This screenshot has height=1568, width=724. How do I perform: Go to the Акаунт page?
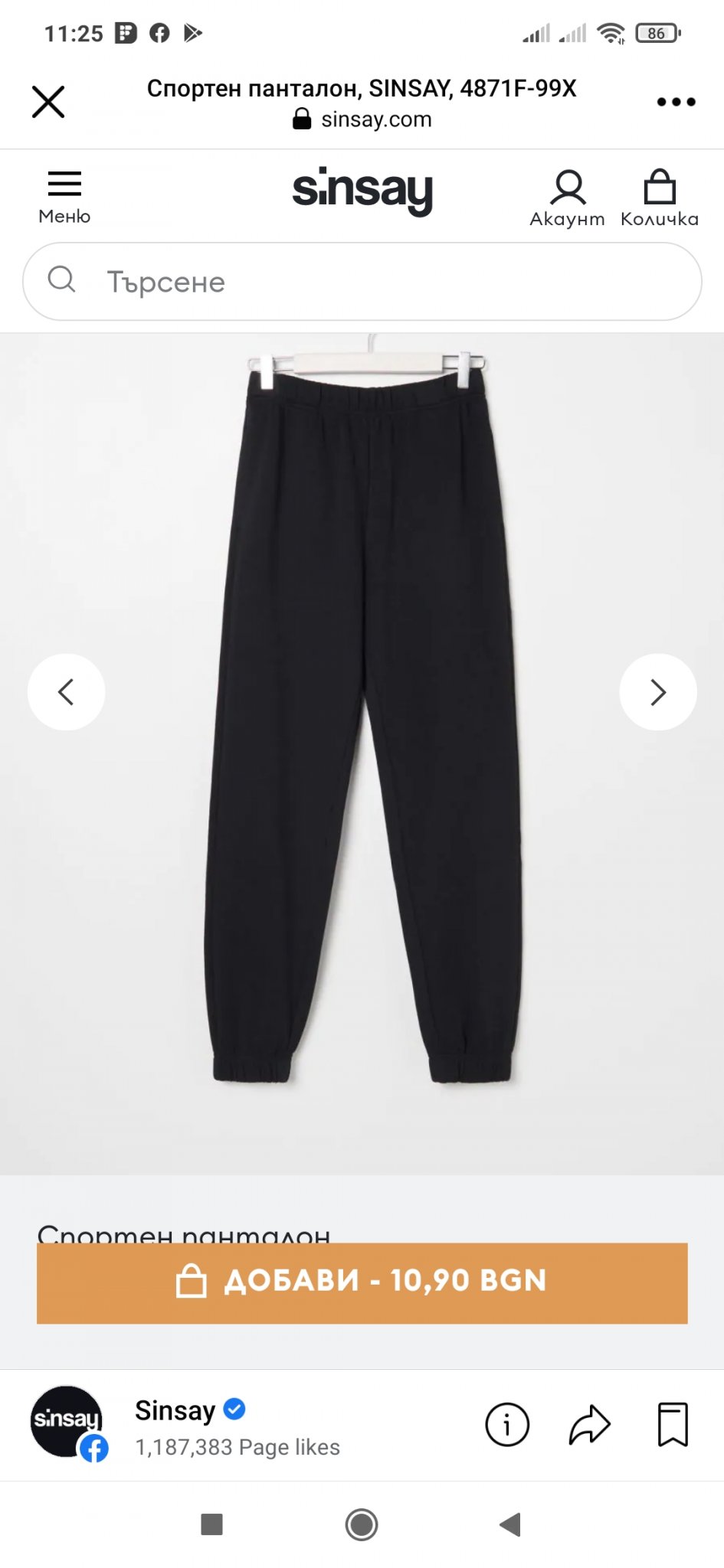pyautogui.click(x=567, y=198)
